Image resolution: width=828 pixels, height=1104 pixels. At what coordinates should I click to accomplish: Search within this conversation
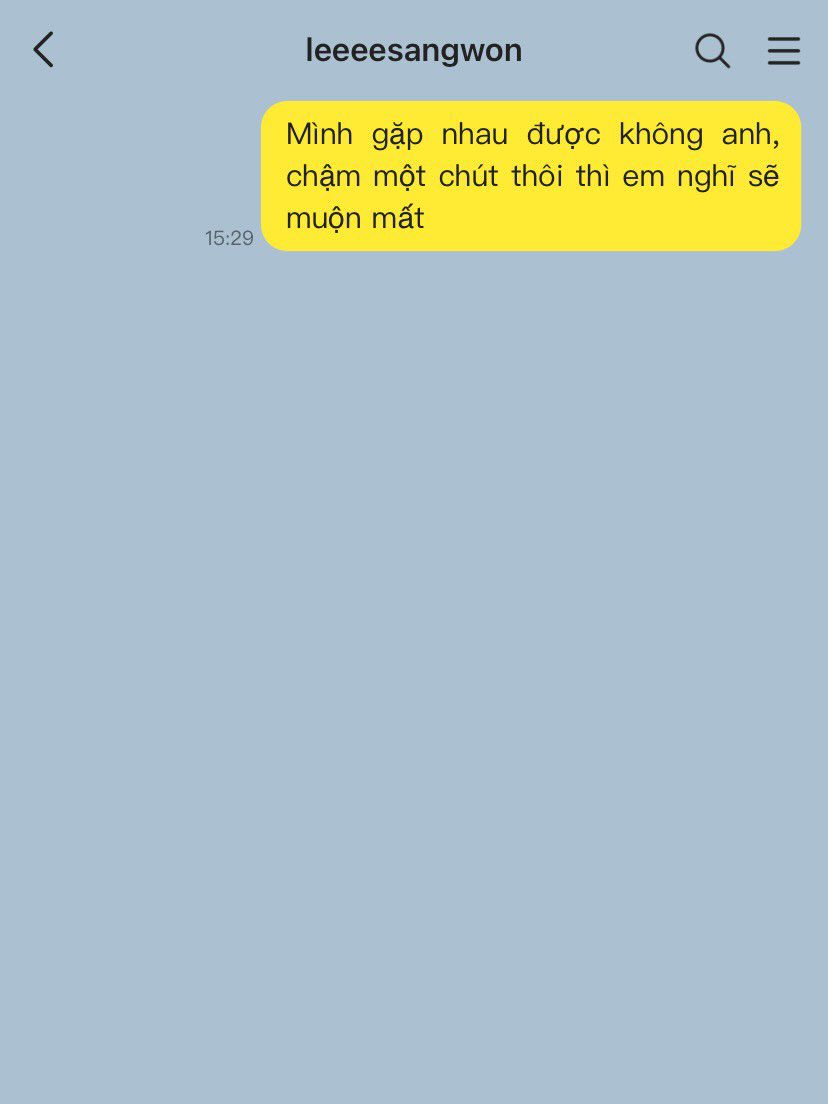tap(712, 50)
